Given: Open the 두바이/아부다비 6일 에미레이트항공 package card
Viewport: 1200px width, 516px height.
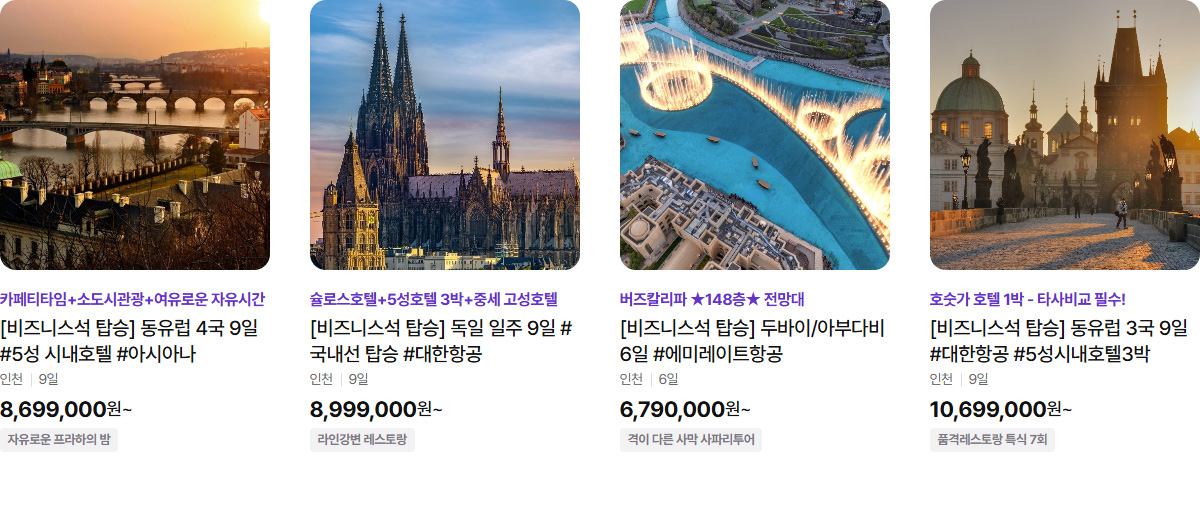Looking at the screenshot, I should [752, 340].
